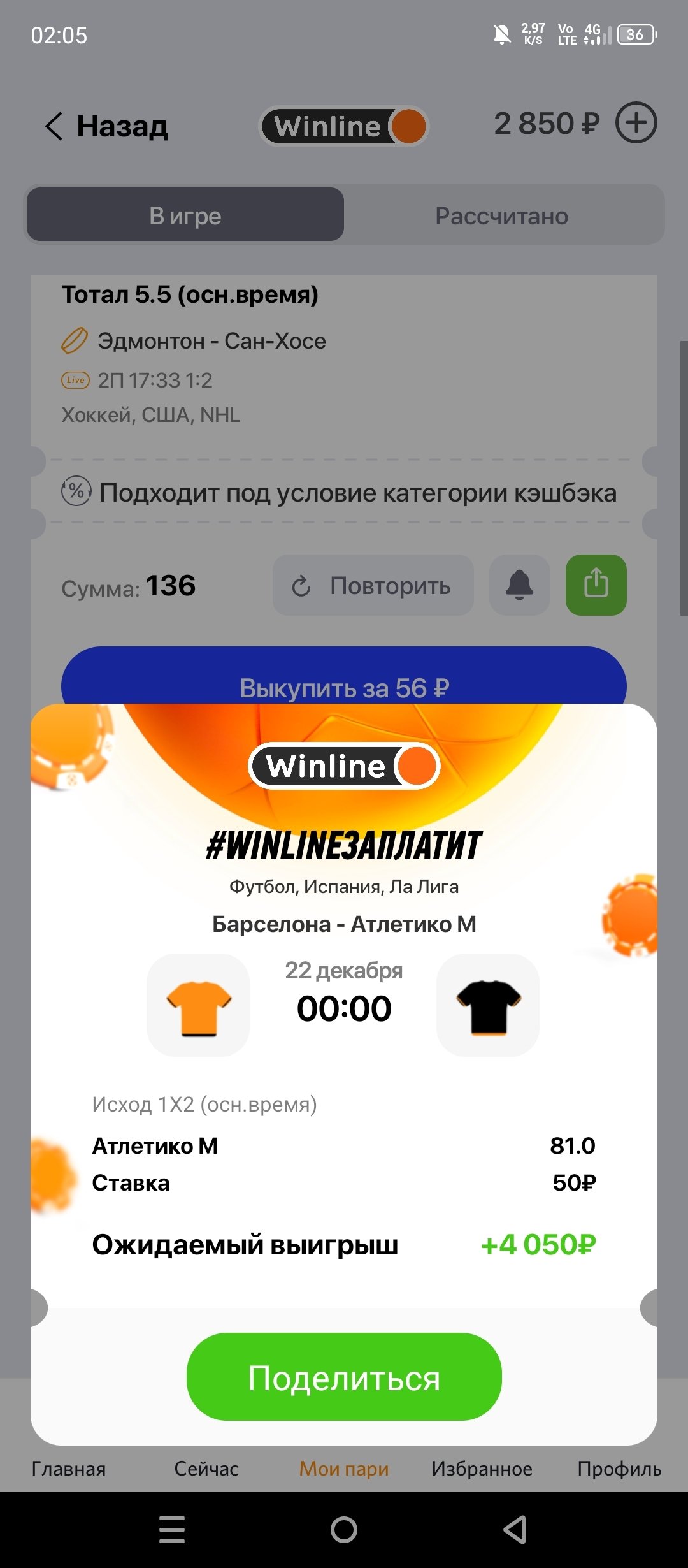
Task: Share the bet via the green share icon
Action: tap(596, 585)
